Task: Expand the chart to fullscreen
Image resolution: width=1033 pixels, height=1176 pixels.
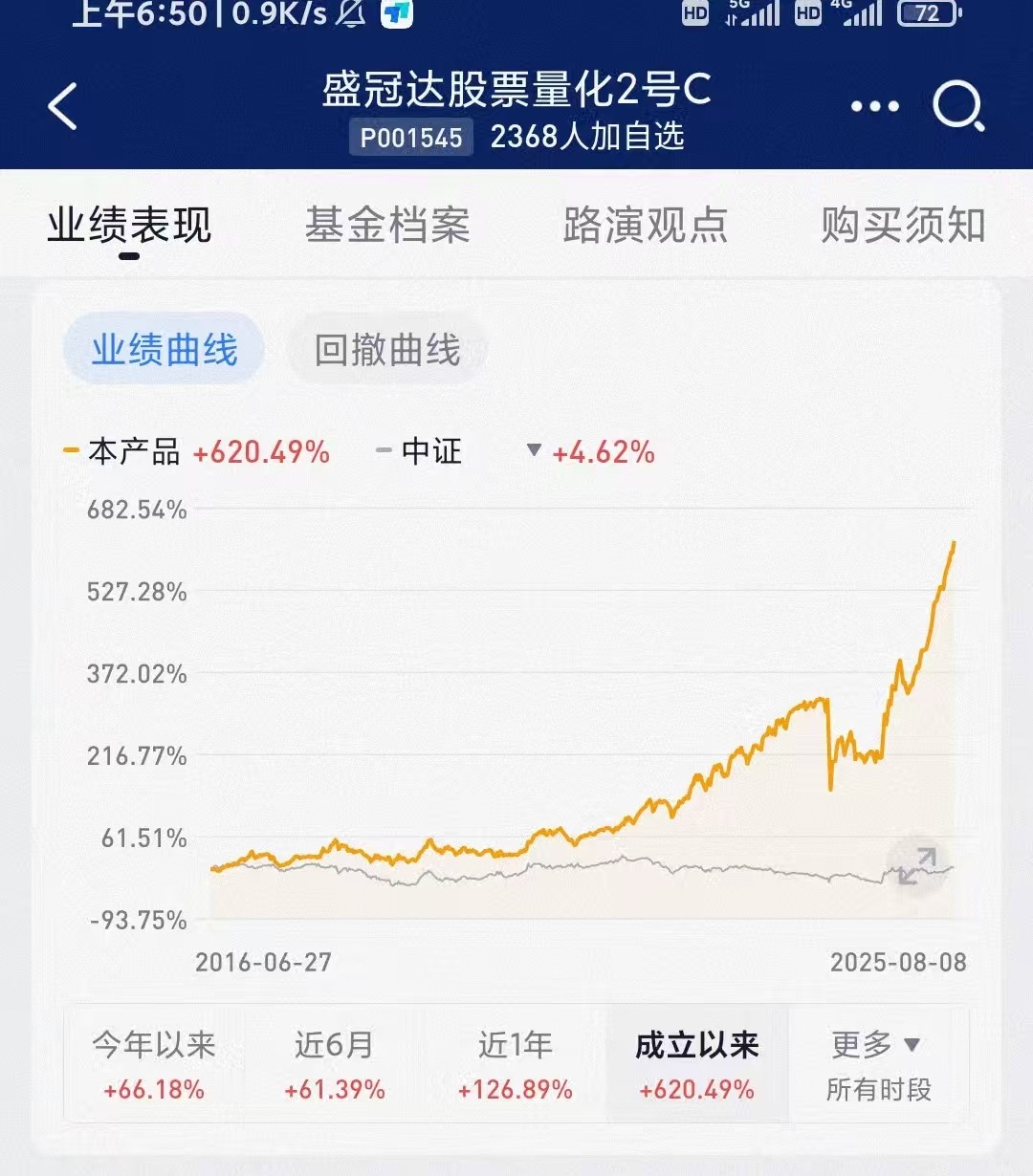Action: [916, 865]
